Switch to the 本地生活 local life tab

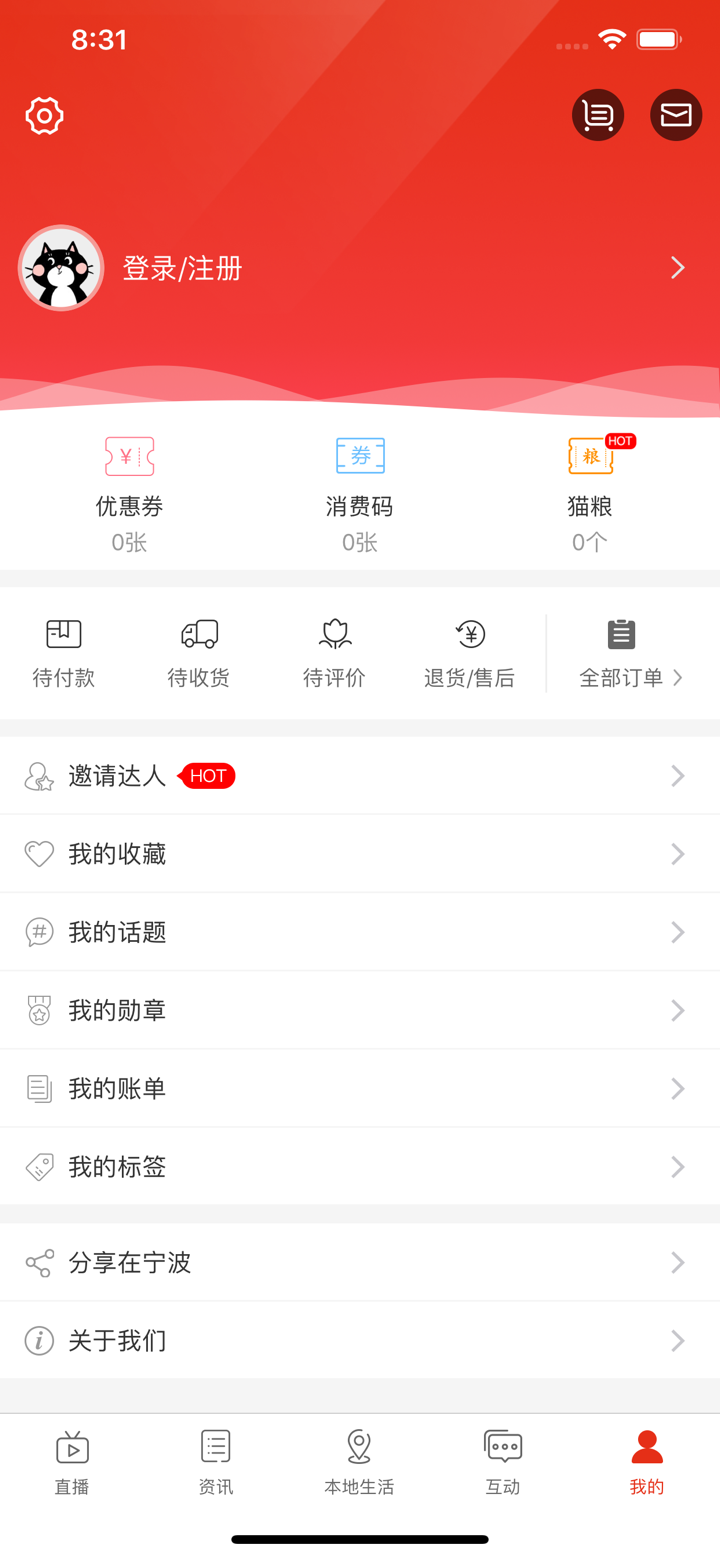(x=358, y=1460)
